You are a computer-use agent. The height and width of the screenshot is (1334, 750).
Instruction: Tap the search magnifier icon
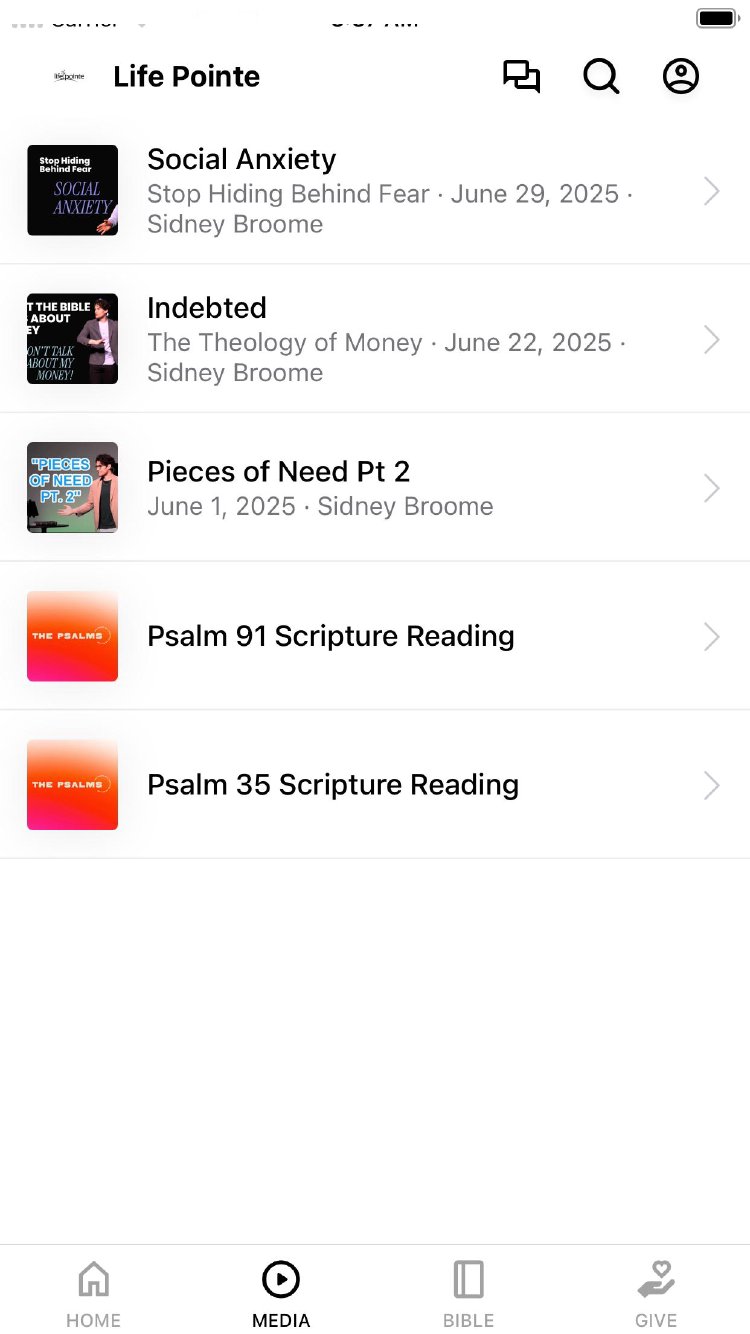(601, 77)
